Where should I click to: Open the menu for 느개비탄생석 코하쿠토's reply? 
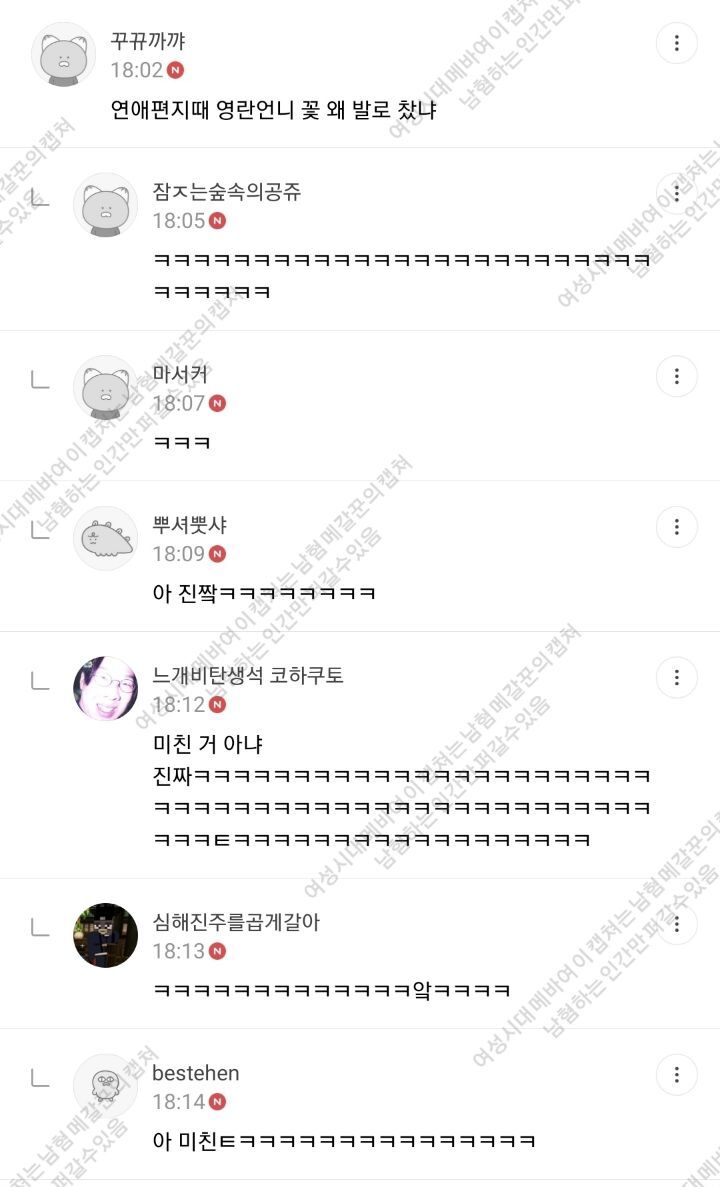click(x=676, y=678)
